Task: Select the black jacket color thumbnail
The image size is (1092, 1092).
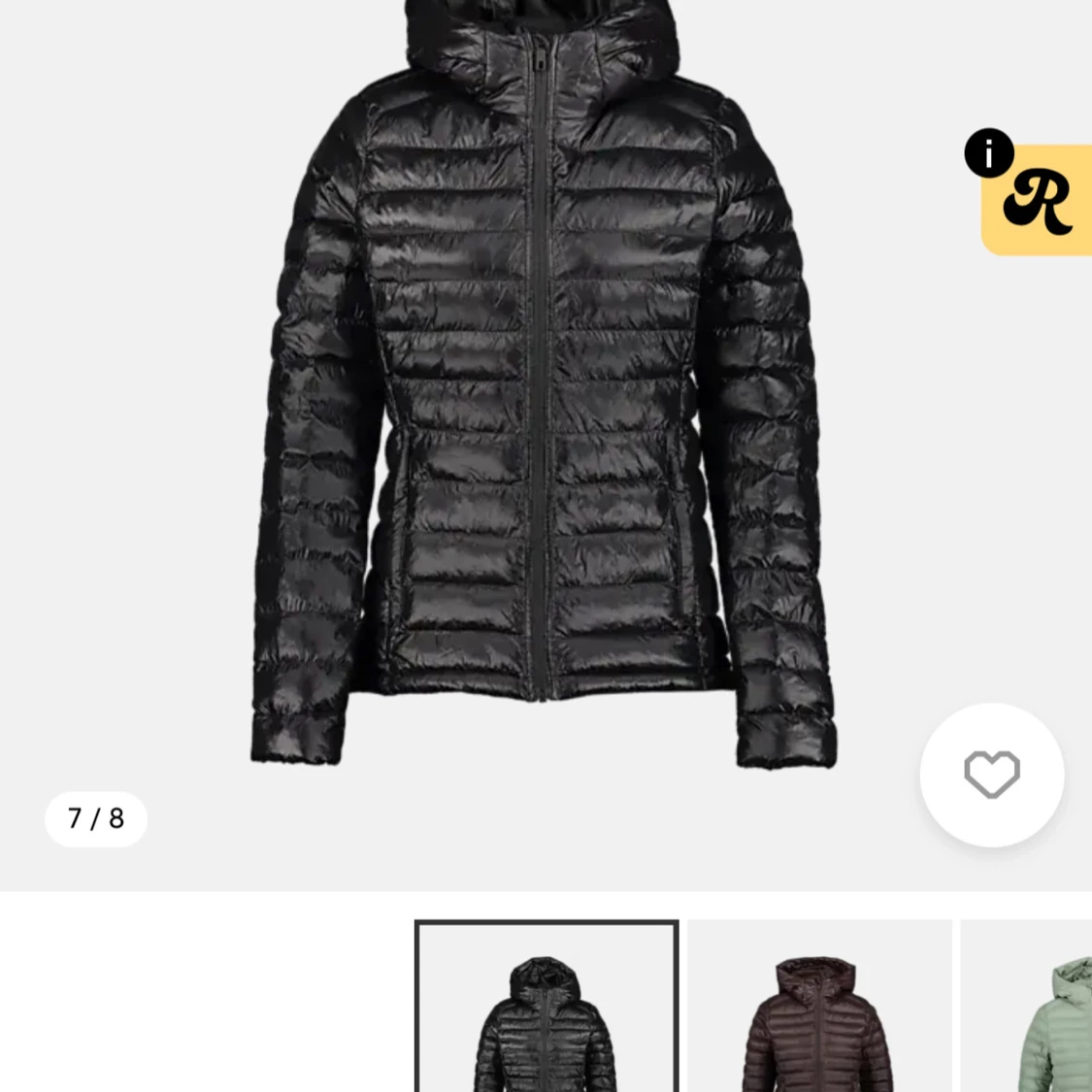Action: (x=546, y=1008)
